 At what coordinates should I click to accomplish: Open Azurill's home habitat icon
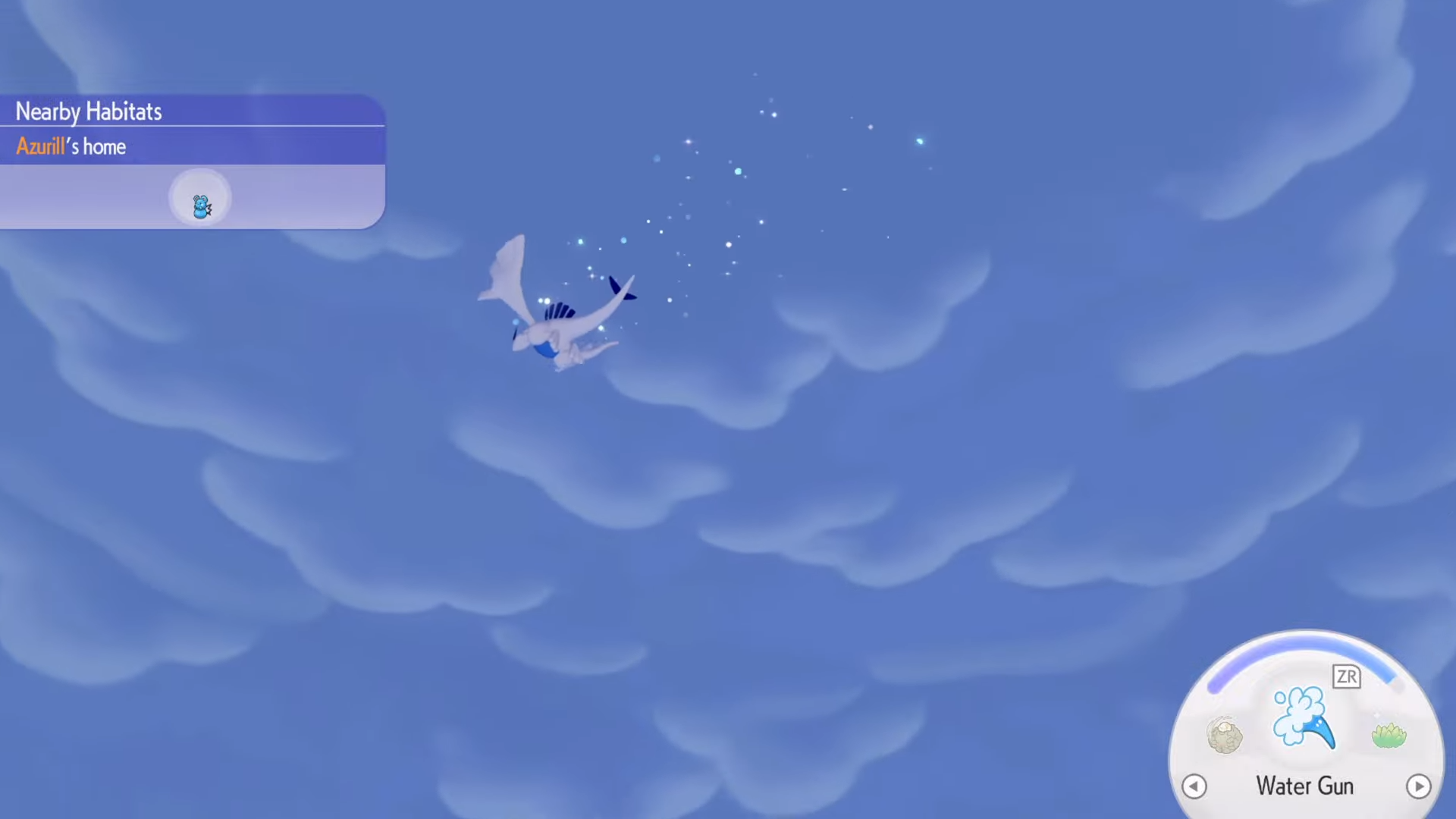(x=200, y=199)
